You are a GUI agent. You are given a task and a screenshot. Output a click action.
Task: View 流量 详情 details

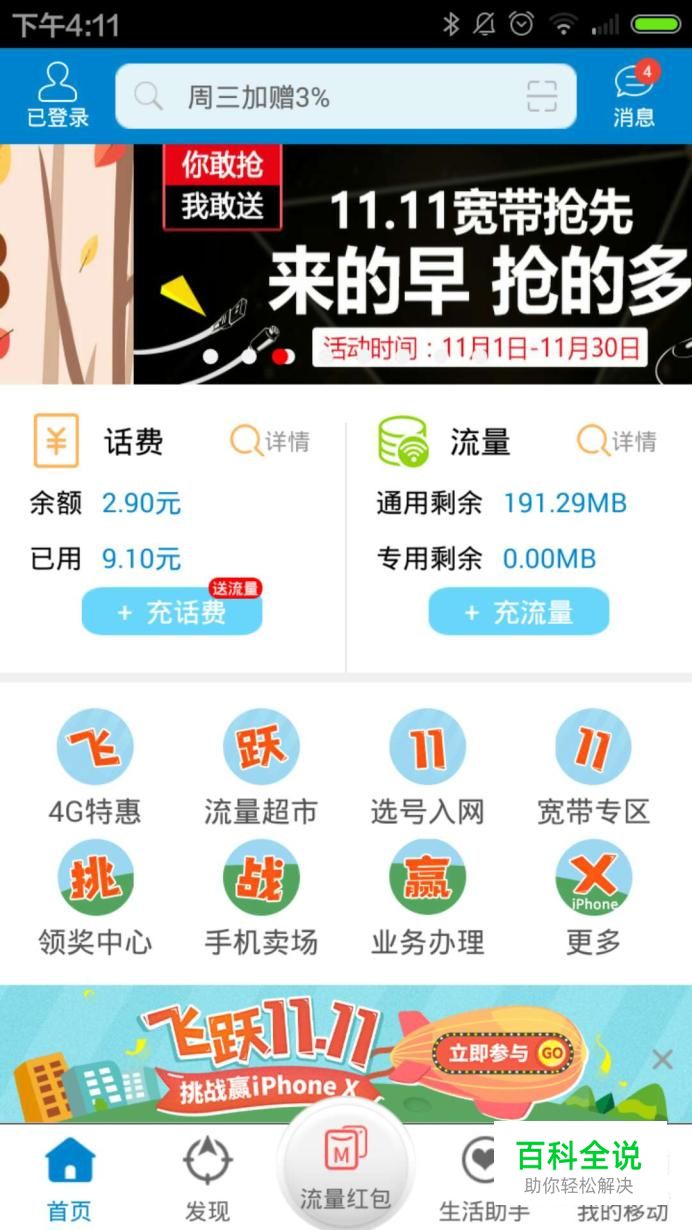[x=617, y=441]
